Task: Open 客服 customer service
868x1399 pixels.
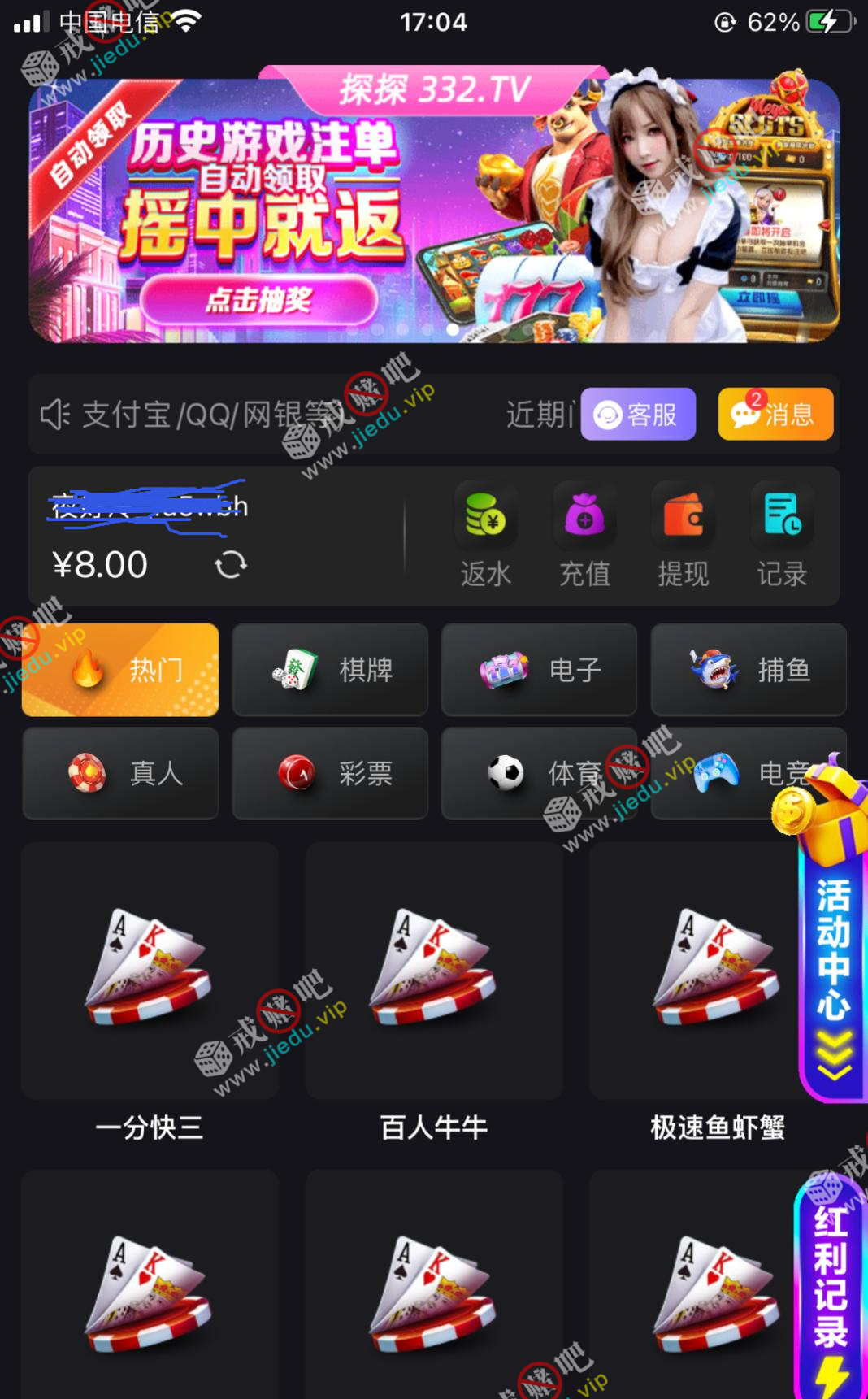Action: (638, 415)
